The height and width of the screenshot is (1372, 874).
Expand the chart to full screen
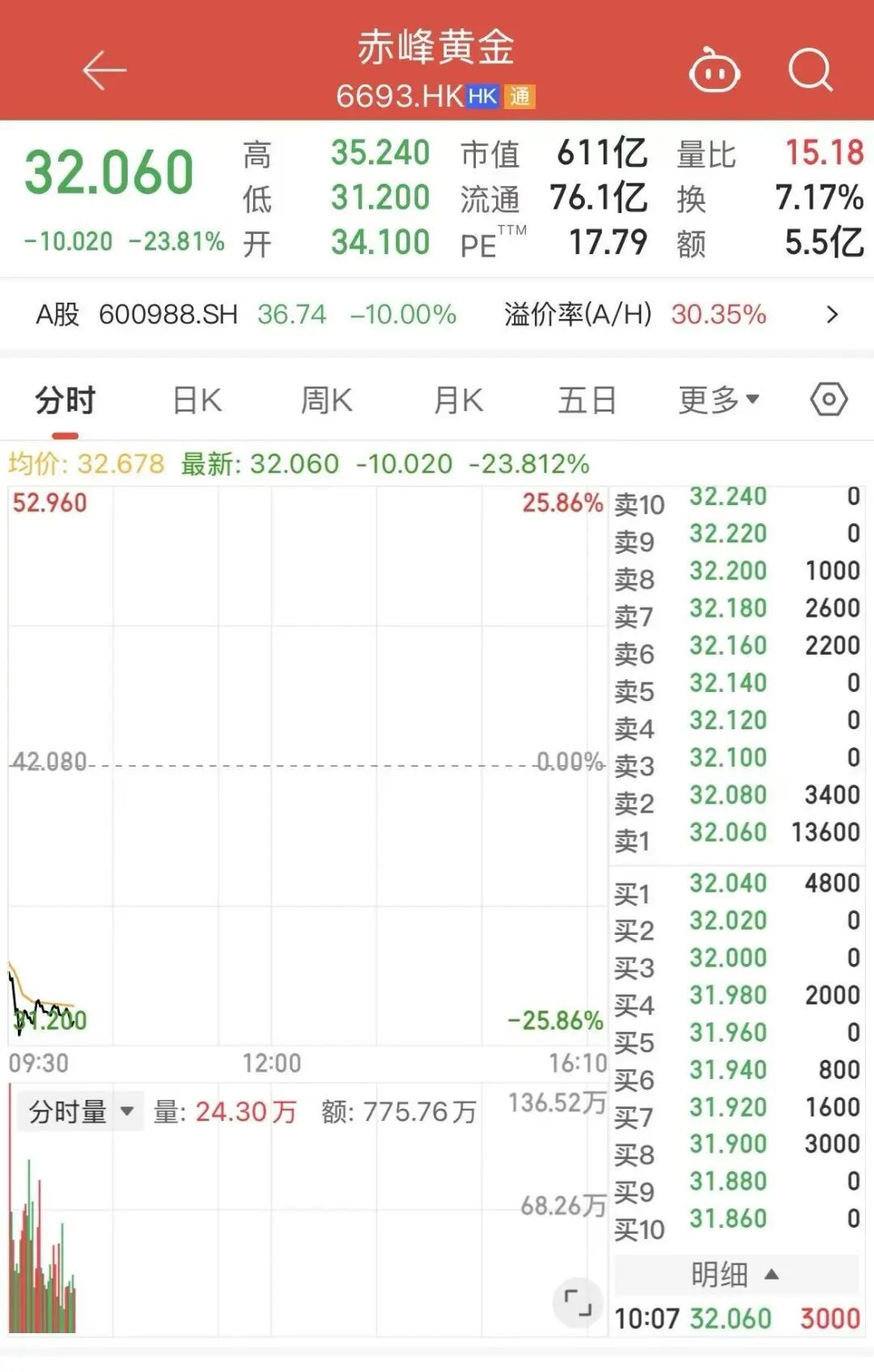point(578,1303)
